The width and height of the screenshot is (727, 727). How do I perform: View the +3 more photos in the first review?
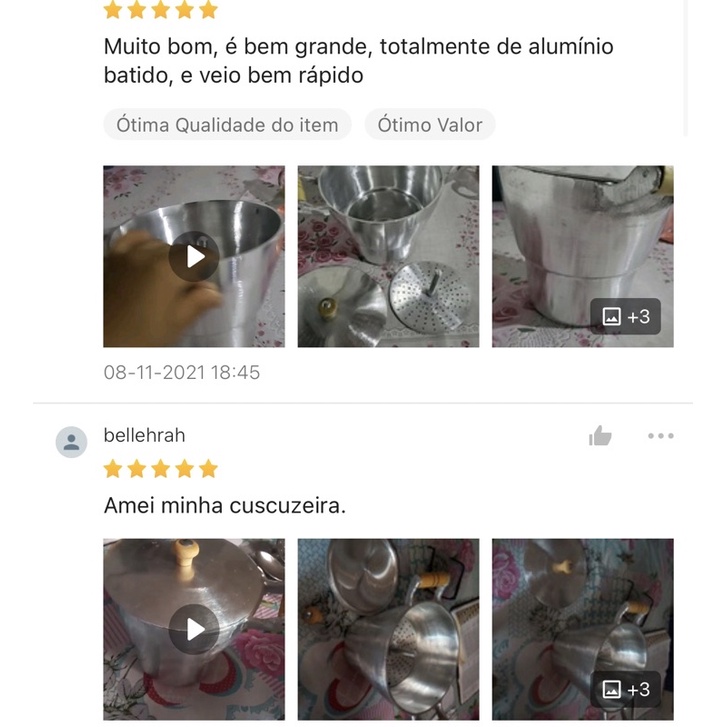(625, 317)
